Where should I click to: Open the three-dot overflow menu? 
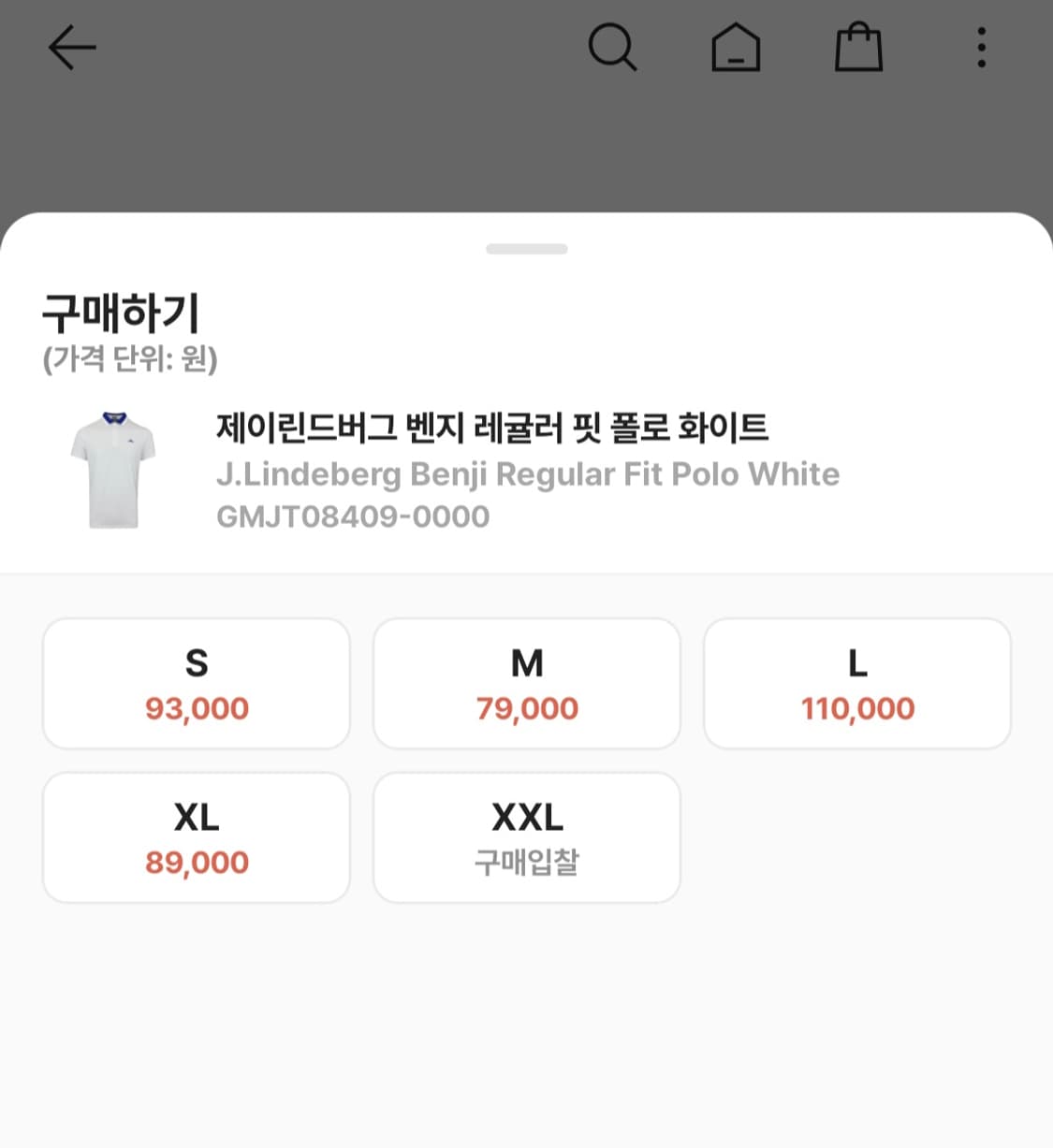coord(980,47)
